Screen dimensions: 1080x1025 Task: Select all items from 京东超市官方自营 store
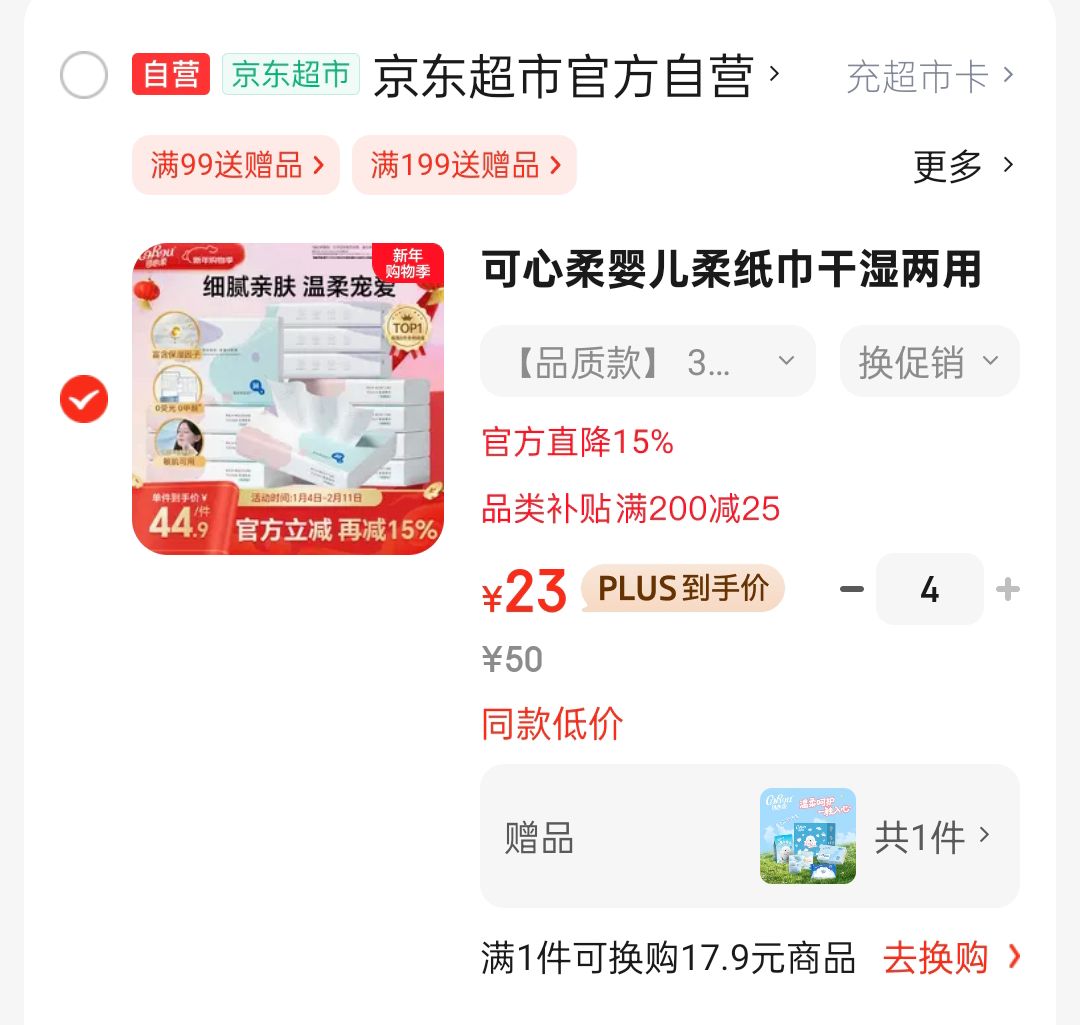[84, 75]
